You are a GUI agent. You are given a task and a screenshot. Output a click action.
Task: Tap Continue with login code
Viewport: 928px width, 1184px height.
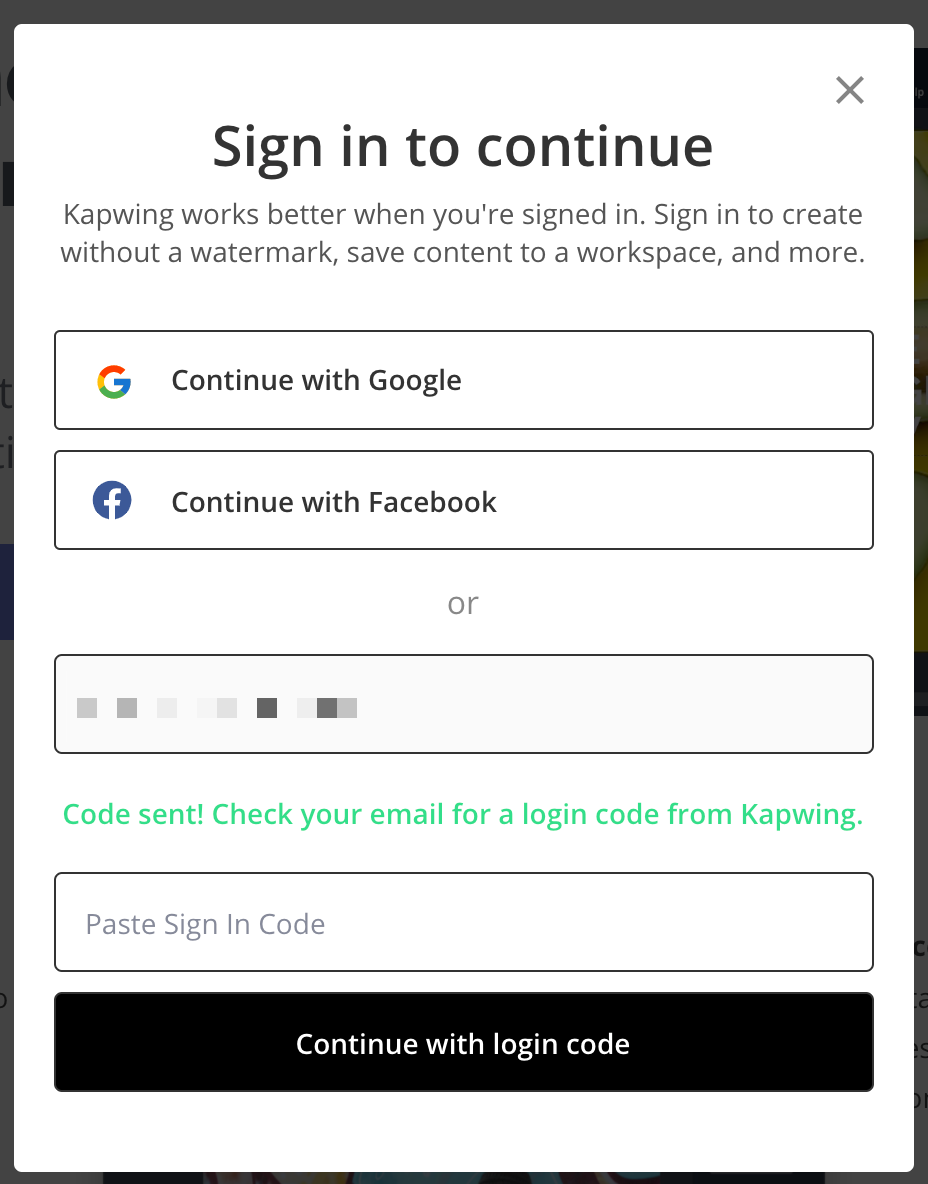click(463, 1042)
